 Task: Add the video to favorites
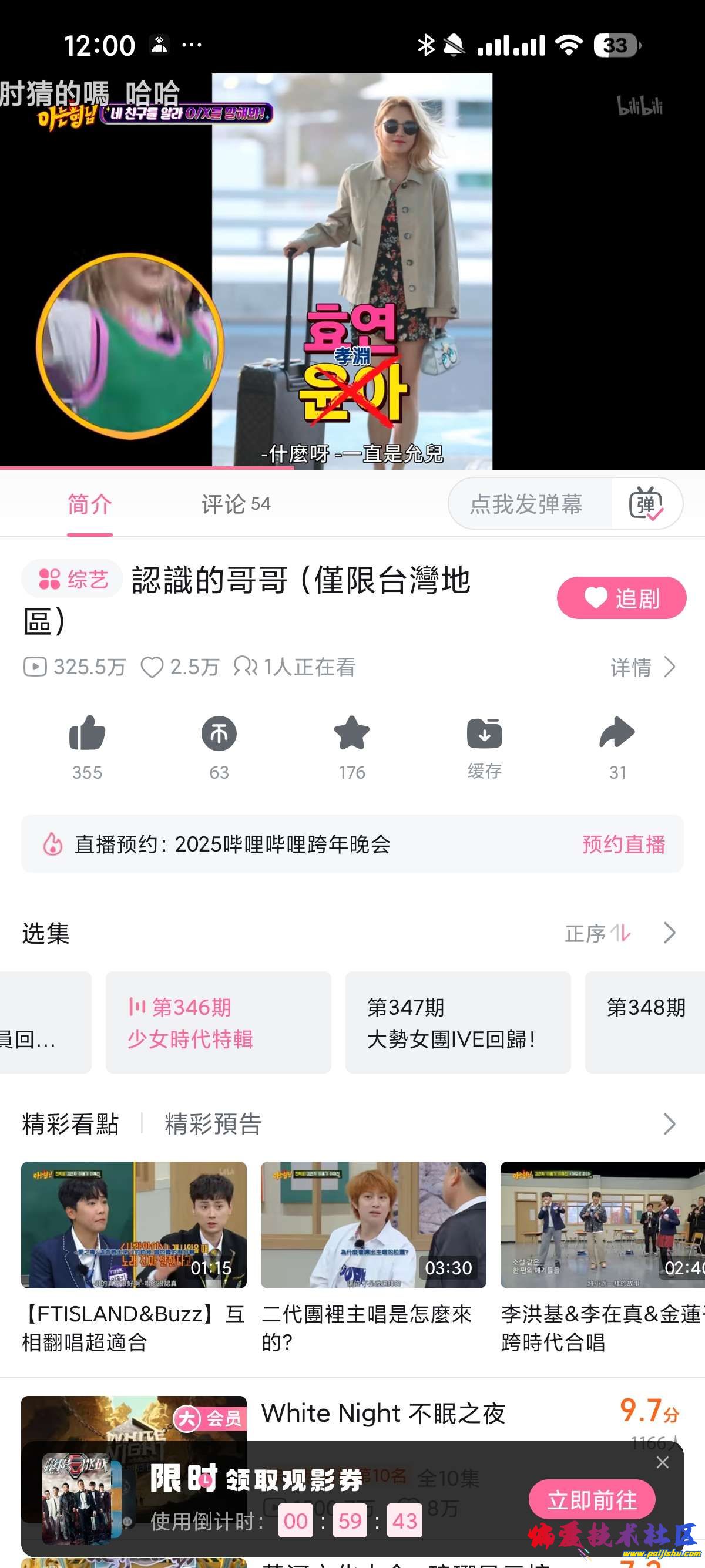352,734
